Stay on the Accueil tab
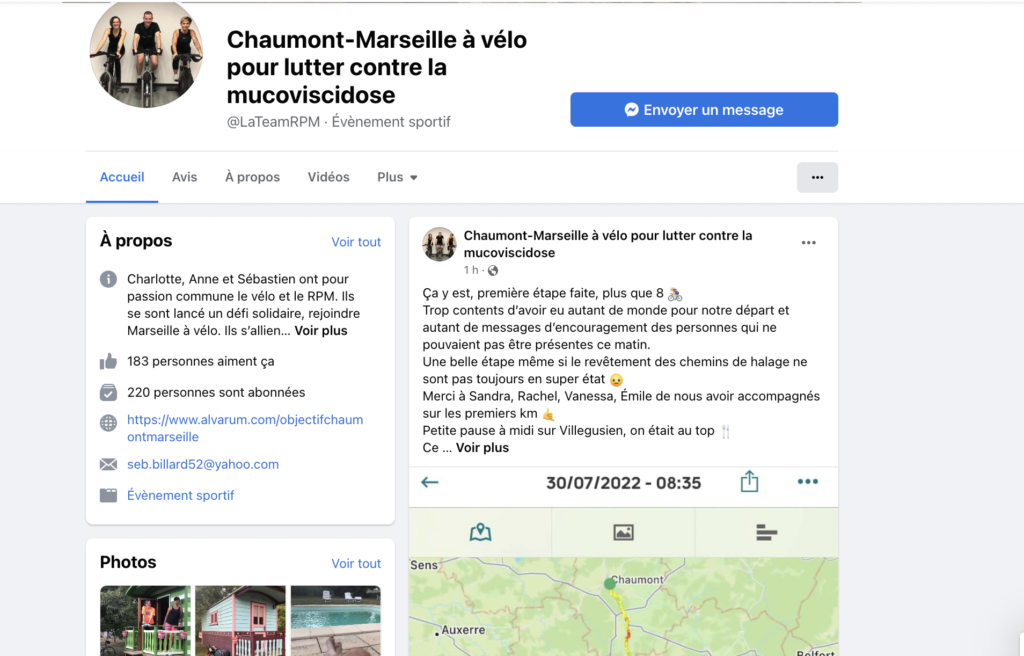 coord(122,177)
